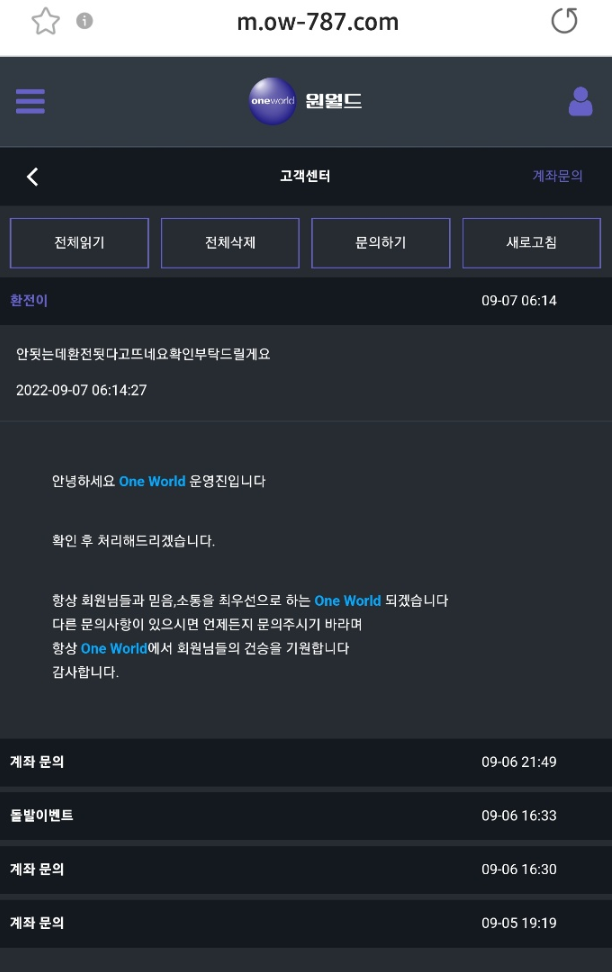Collapse the 환전이 inquiry row
The width and height of the screenshot is (613, 972).
(306, 300)
